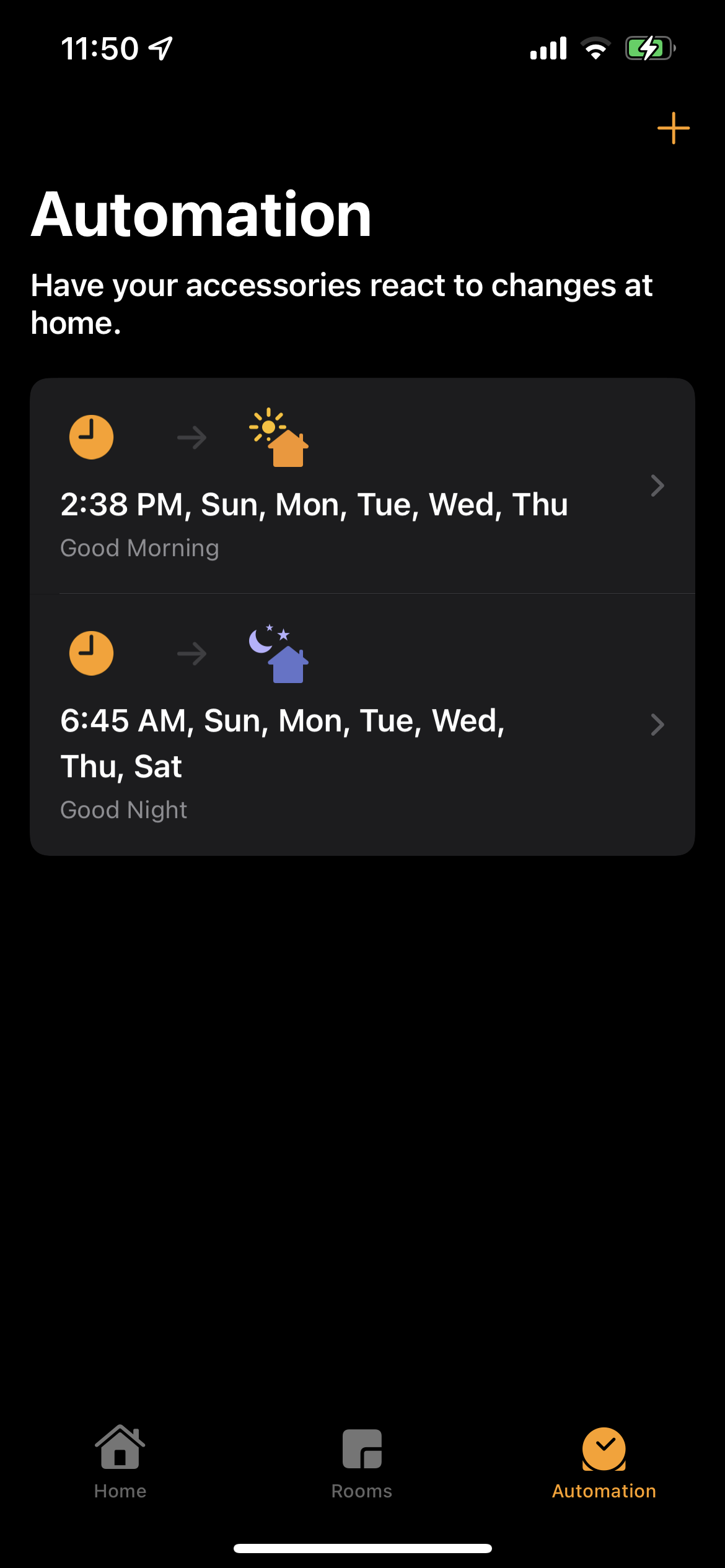
Task: Tap the arrow between clock and Good Morning scene
Action: point(190,437)
